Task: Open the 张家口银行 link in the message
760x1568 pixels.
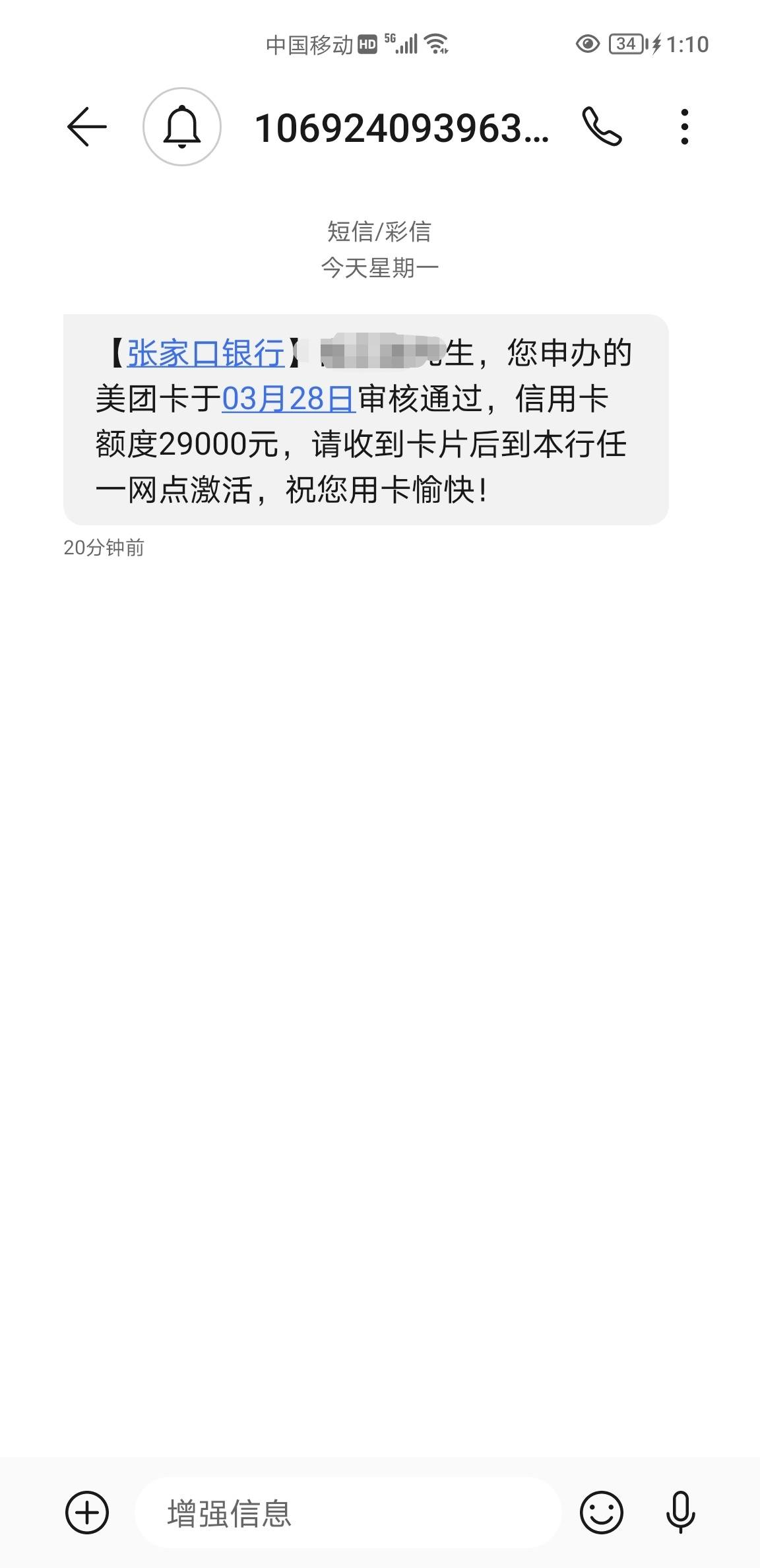Action: coord(206,353)
